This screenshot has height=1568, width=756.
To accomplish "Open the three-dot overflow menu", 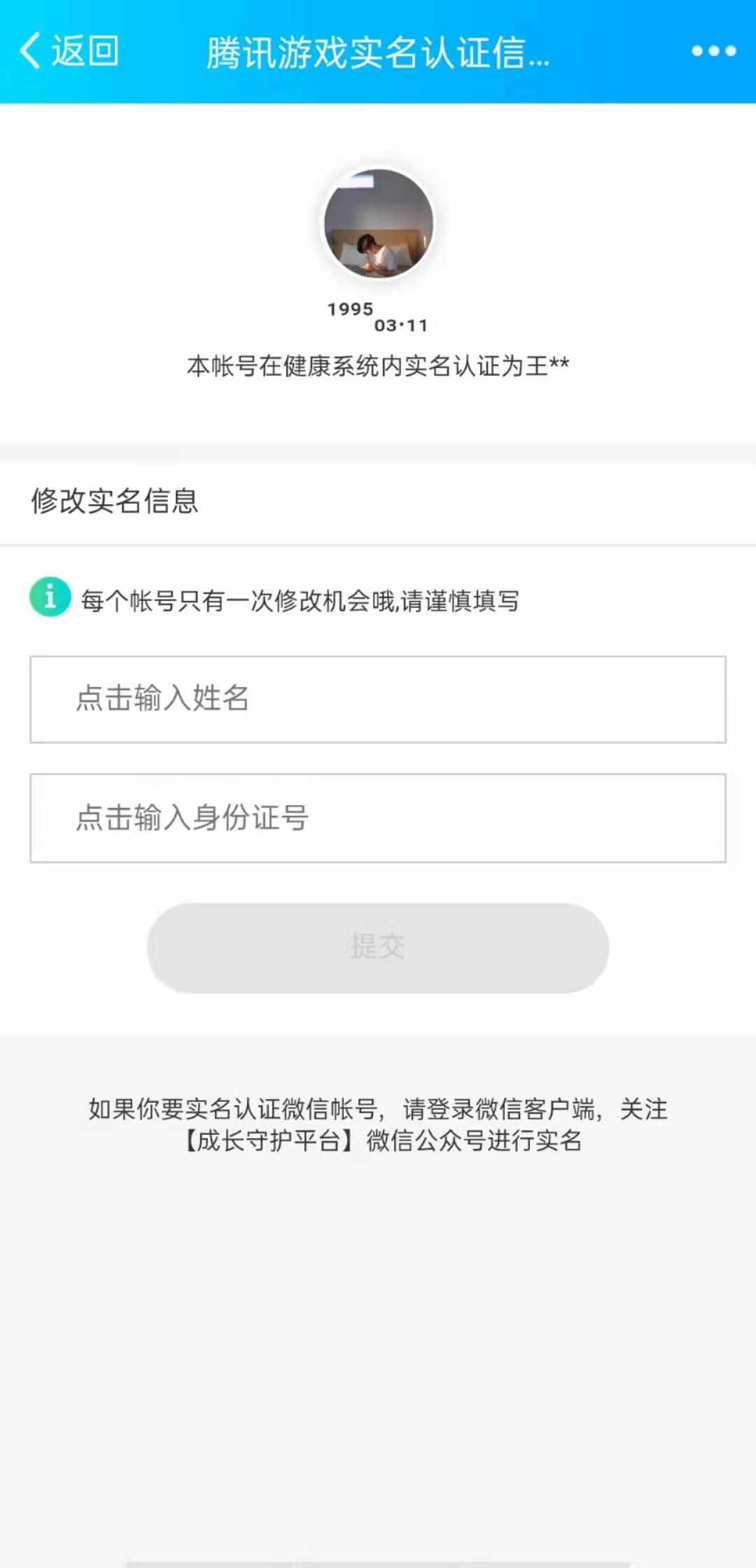I will tap(713, 51).
